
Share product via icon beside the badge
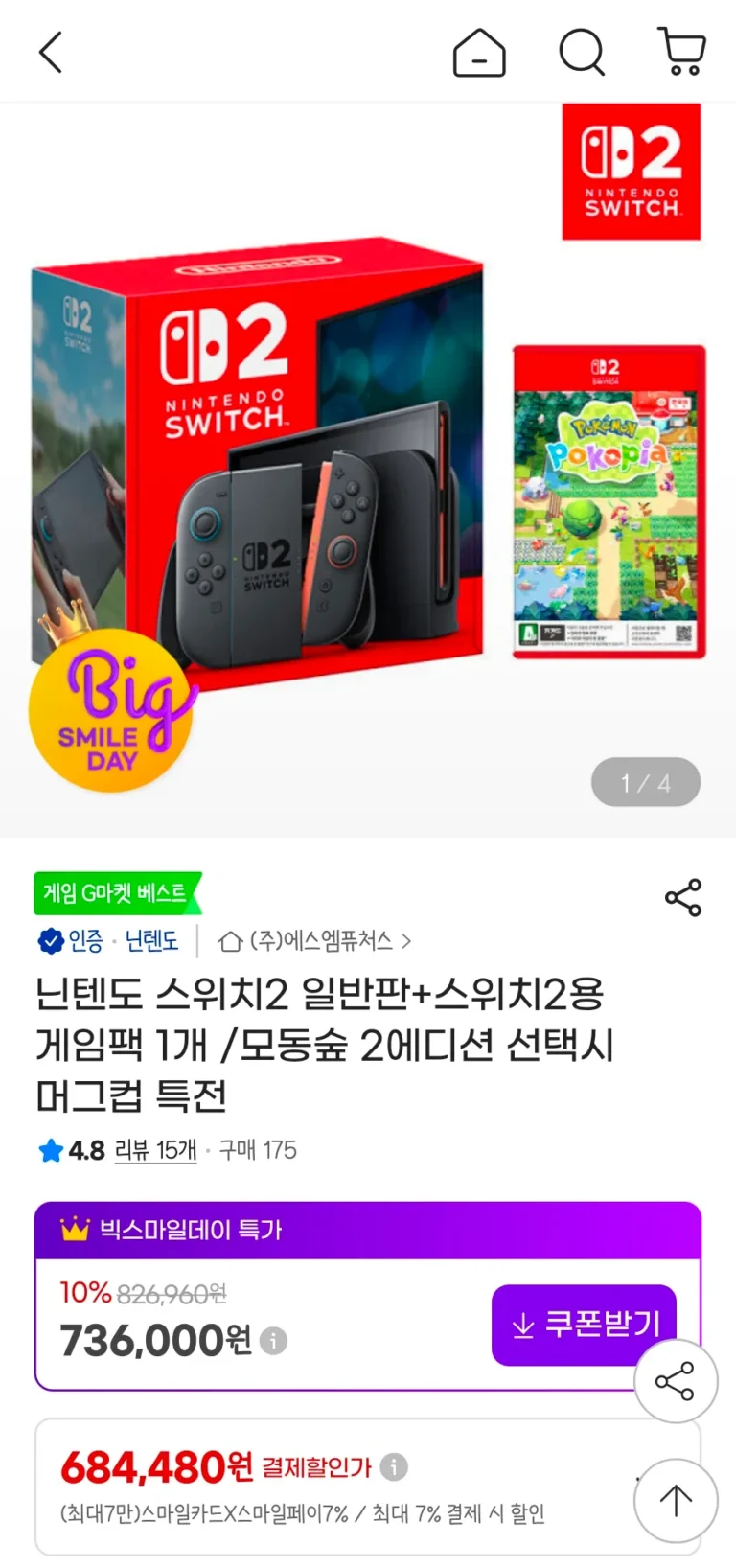click(683, 898)
